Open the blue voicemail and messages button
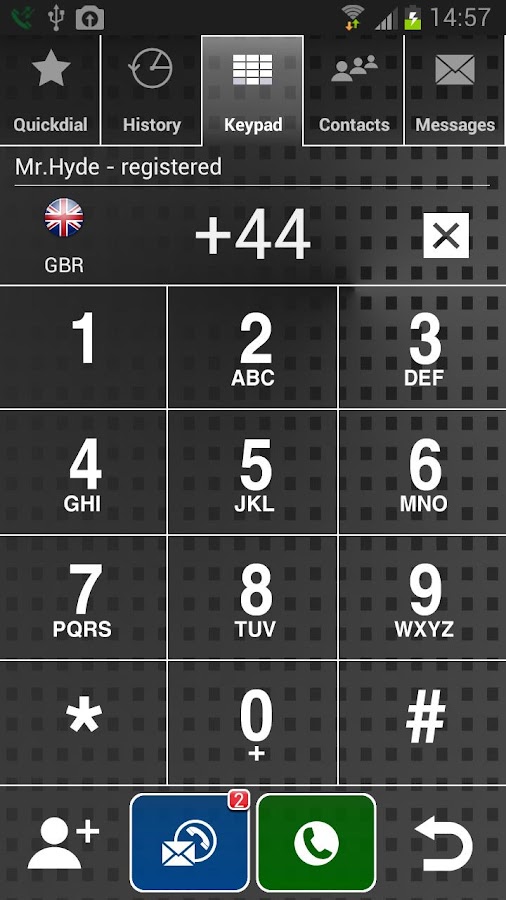Screen dimensions: 506x900 pyautogui.click(x=190, y=842)
